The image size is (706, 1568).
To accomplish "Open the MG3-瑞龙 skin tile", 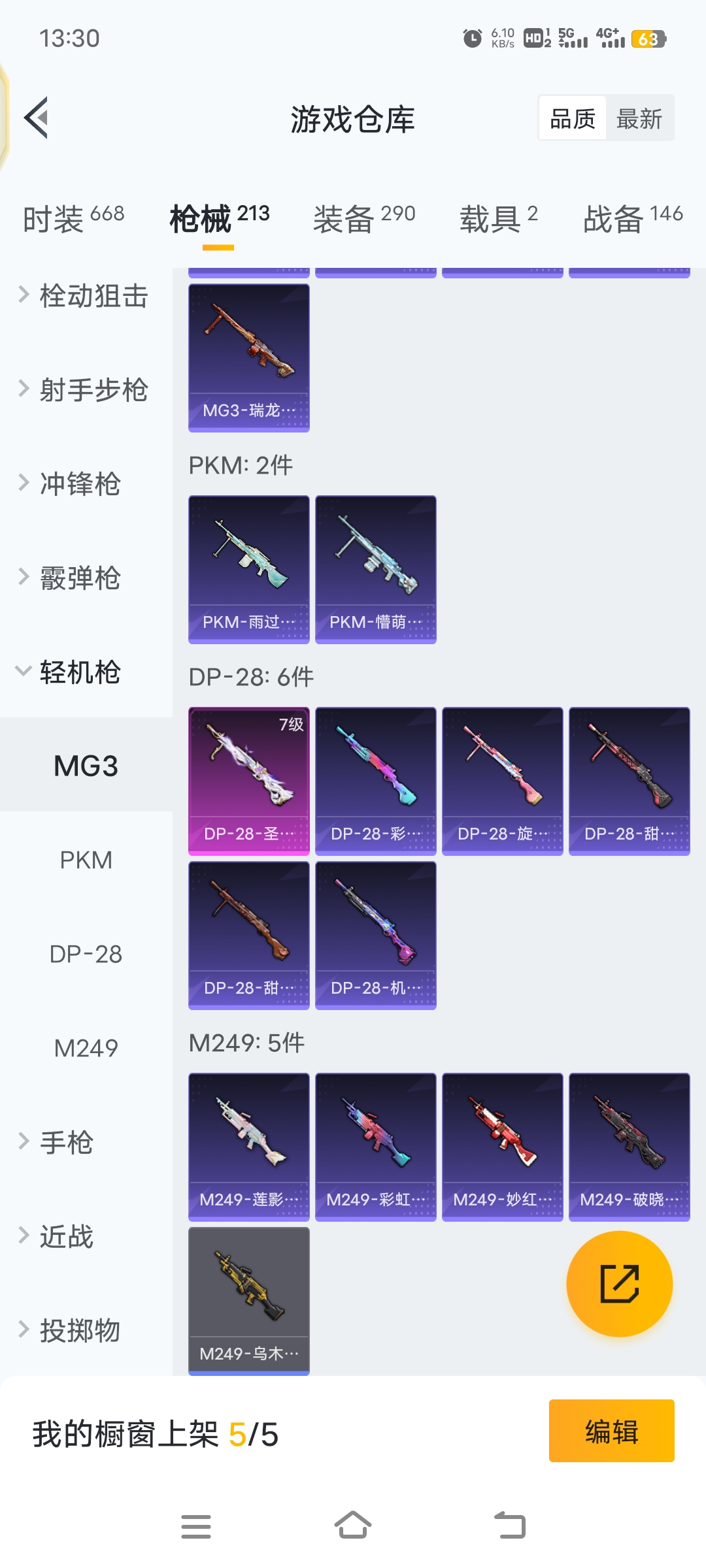I will pos(248,357).
